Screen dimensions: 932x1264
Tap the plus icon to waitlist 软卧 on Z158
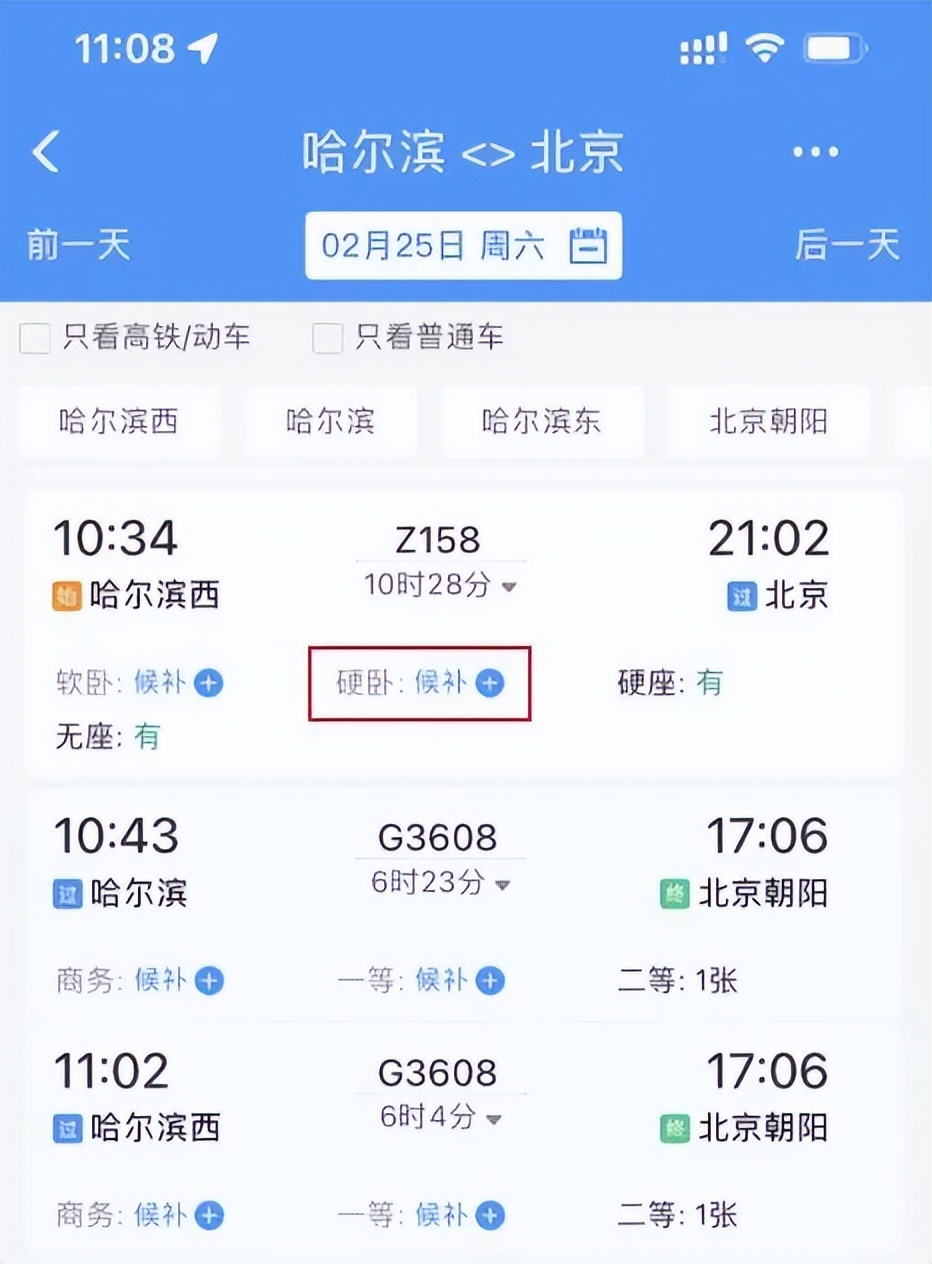[207, 683]
